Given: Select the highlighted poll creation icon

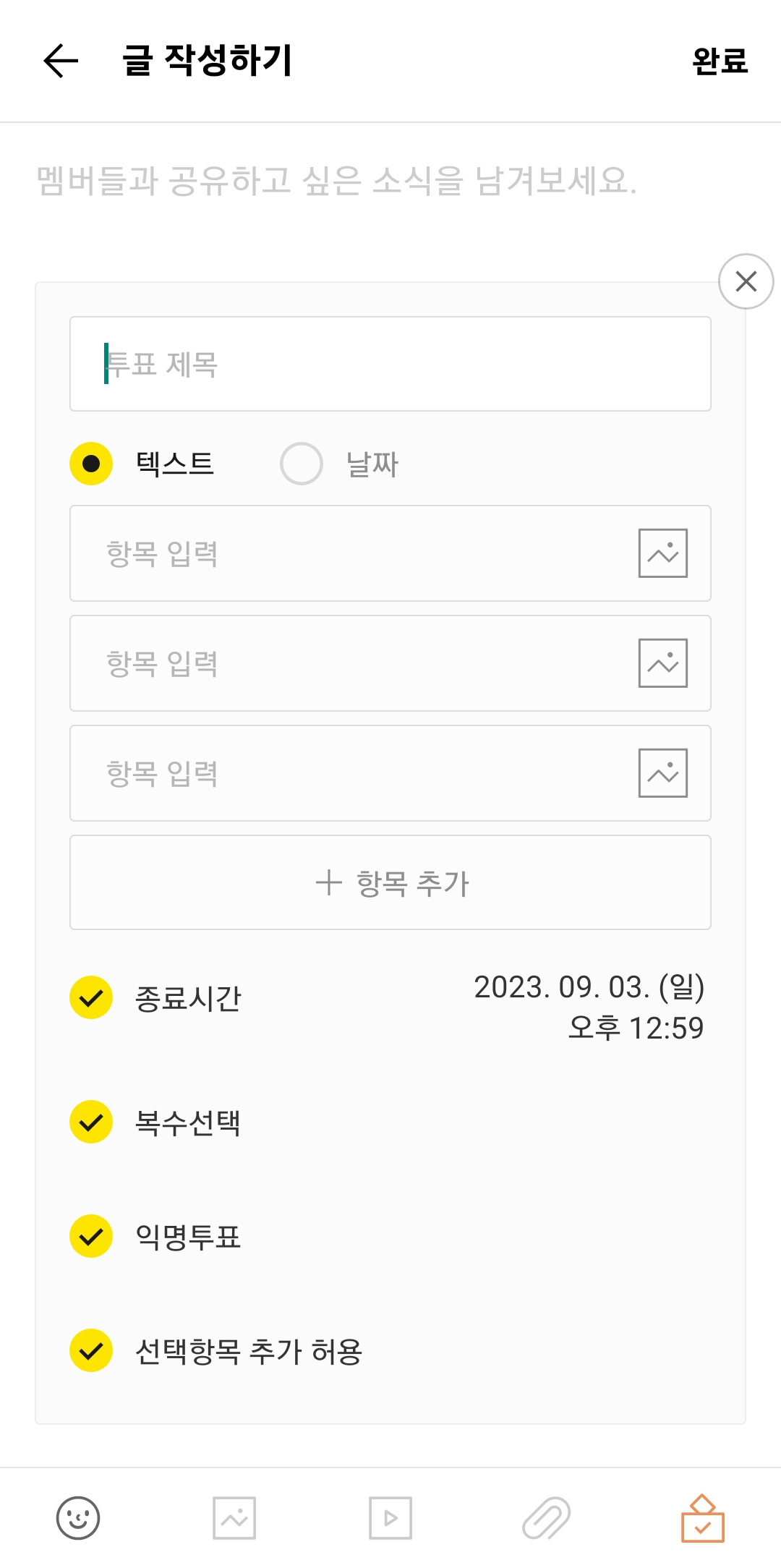Looking at the screenshot, I should (701, 1517).
